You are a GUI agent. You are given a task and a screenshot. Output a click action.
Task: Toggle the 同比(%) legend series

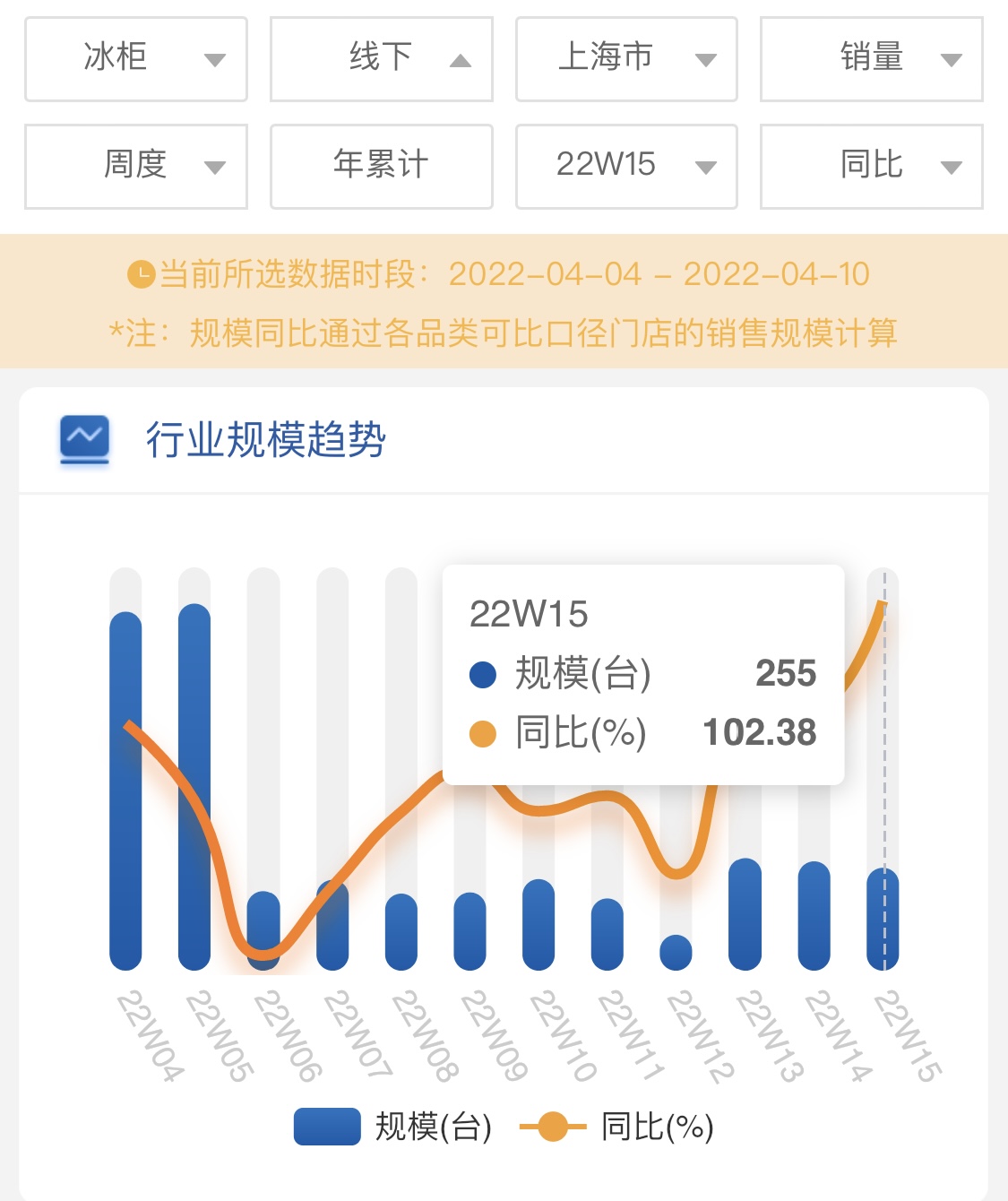(618, 1127)
